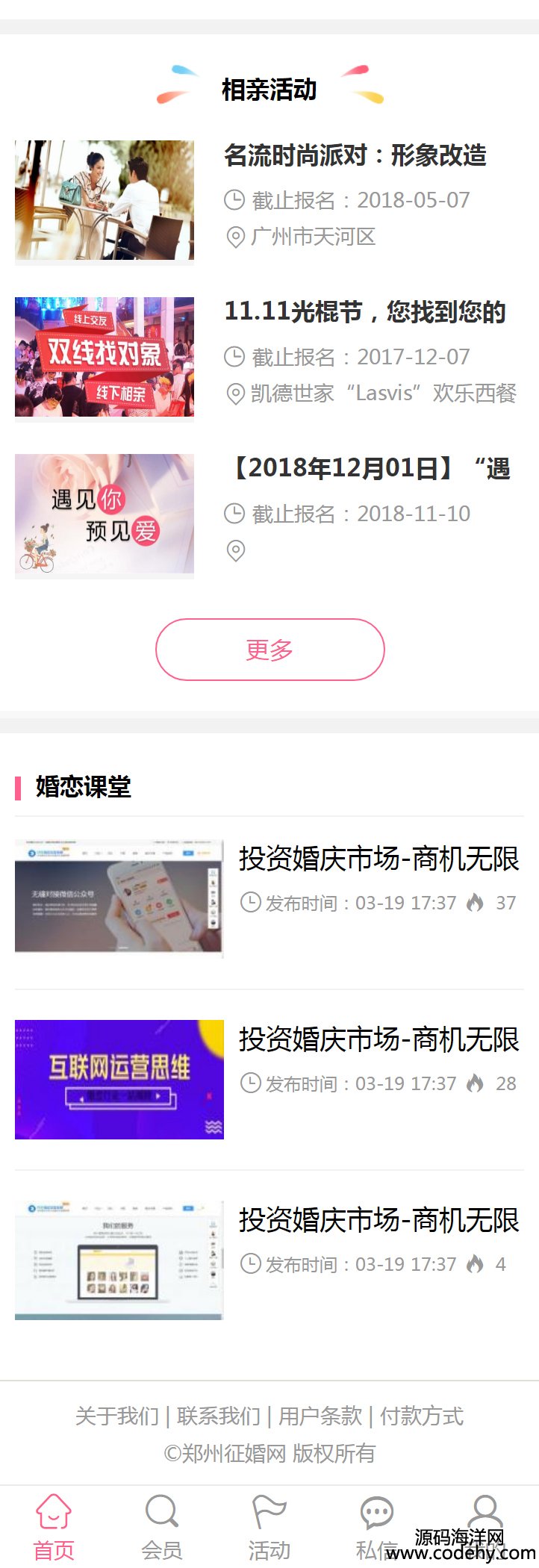This screenshot has width=539, height=1568.
Task: Open the article with 28 views
Action: tap(378, 1040)
